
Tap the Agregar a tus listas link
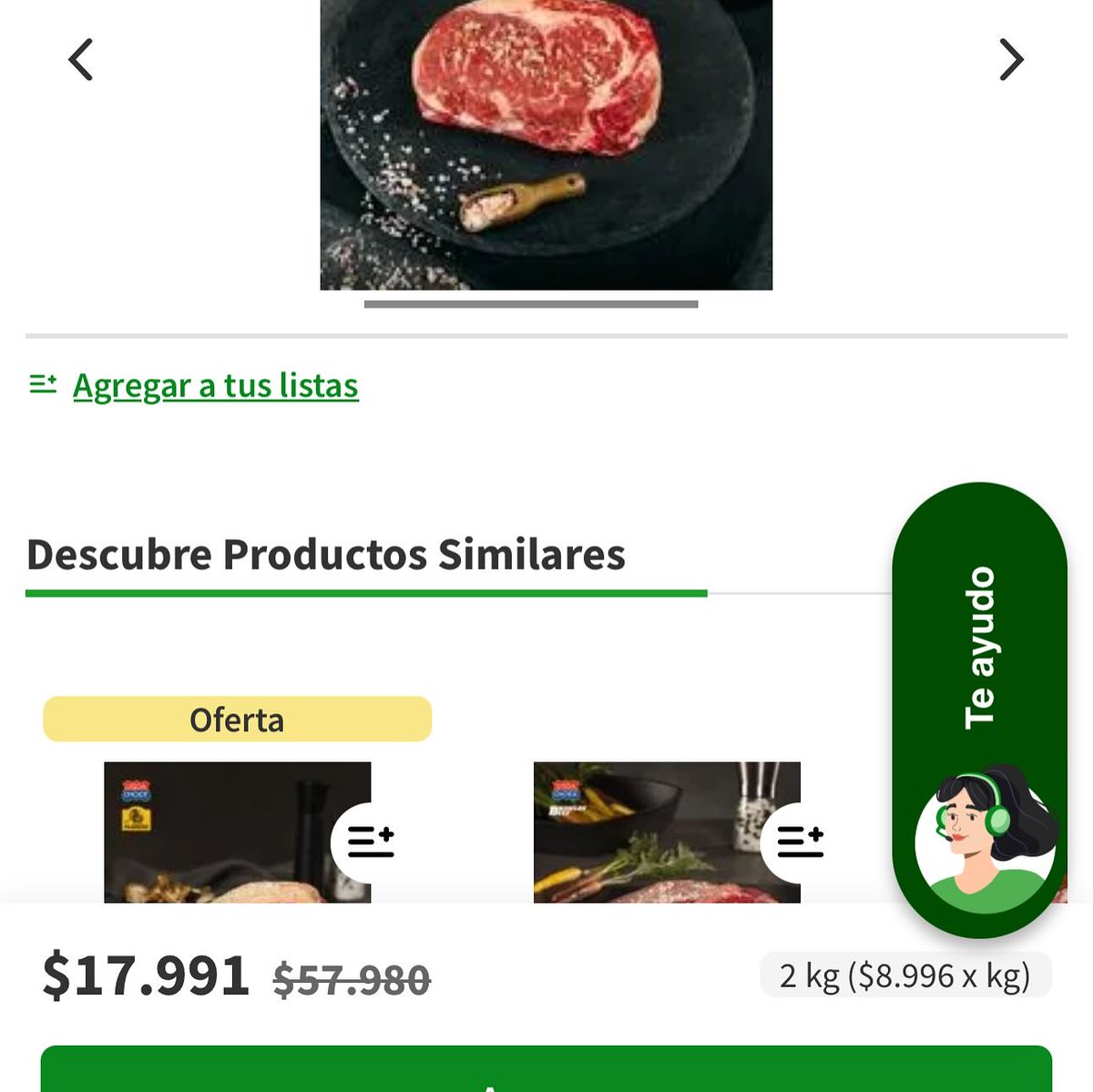point(215,385)
